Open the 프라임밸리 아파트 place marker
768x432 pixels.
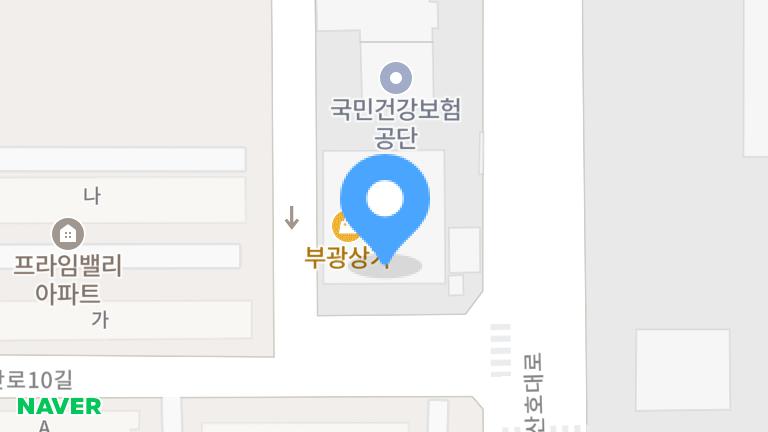[x=68, y=235]
